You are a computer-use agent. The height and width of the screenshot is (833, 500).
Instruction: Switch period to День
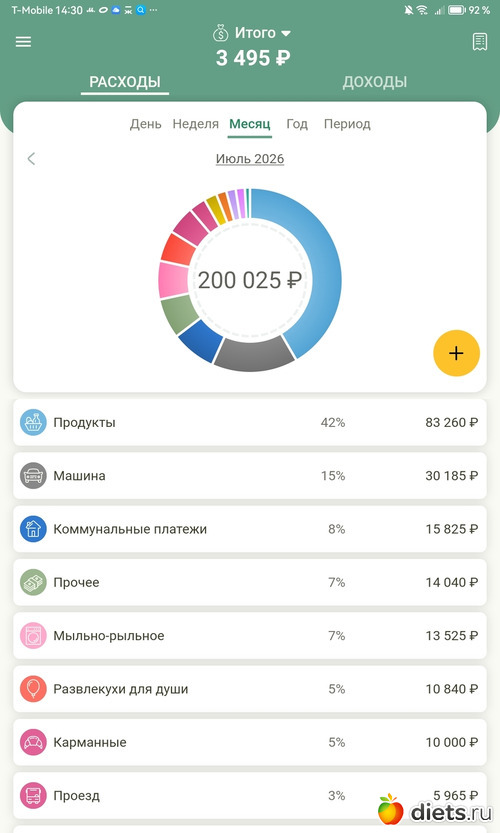pos(146,124)
